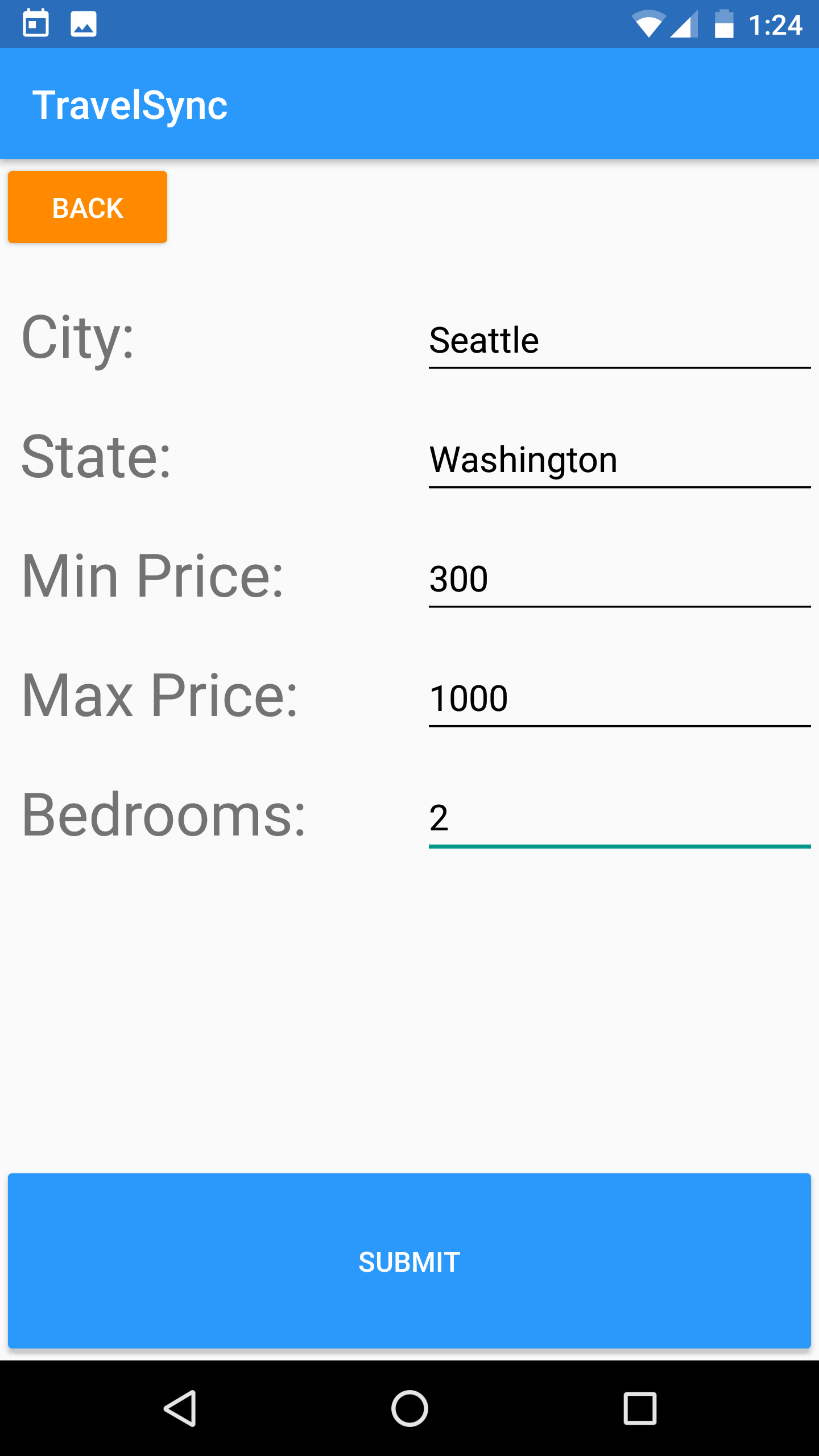
Task: Open recent apps from the navigation bar
Action: (x=639, y=1408)
